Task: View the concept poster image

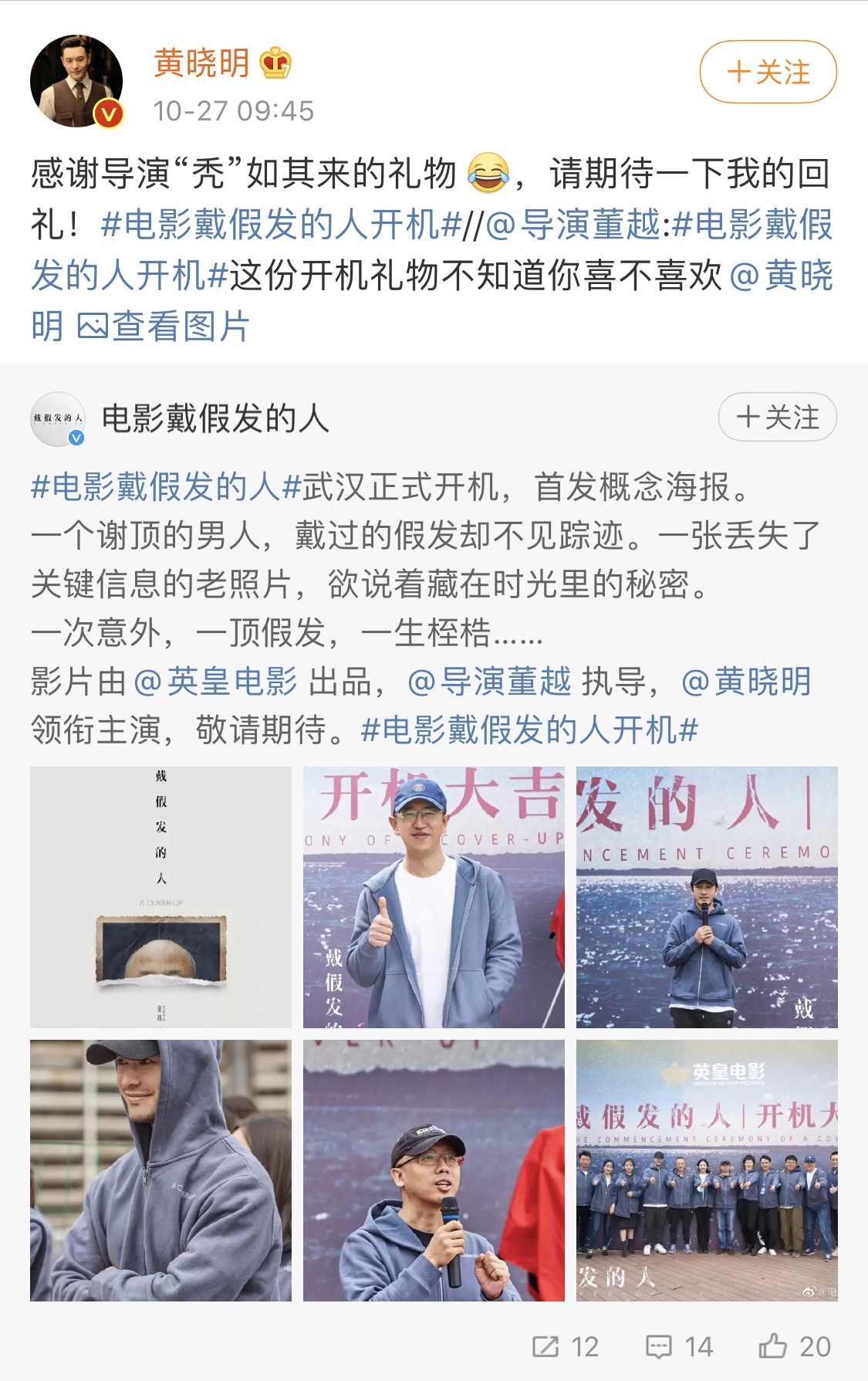Action: [x=160, y=897]
